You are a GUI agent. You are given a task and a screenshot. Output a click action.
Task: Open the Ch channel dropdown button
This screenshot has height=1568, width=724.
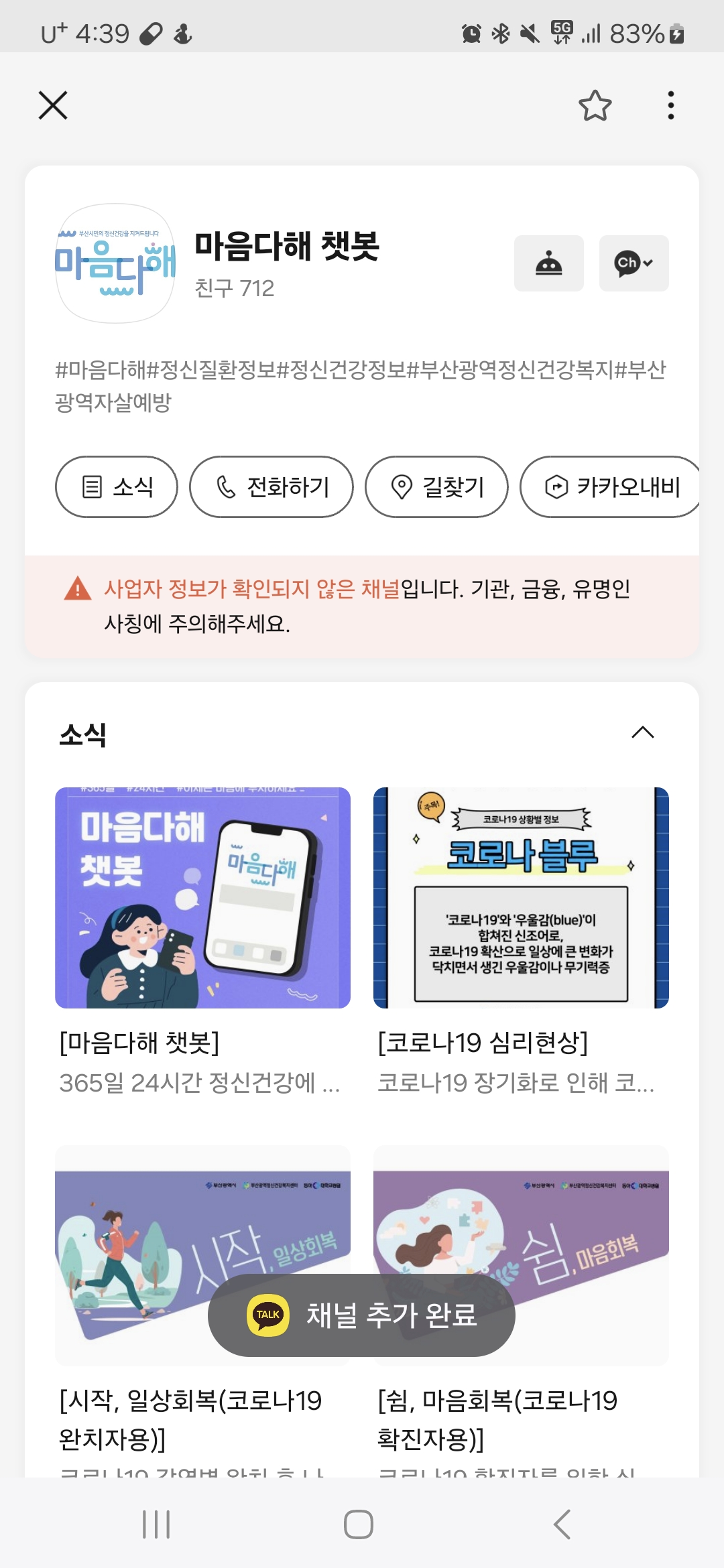[x=633, y=263]
